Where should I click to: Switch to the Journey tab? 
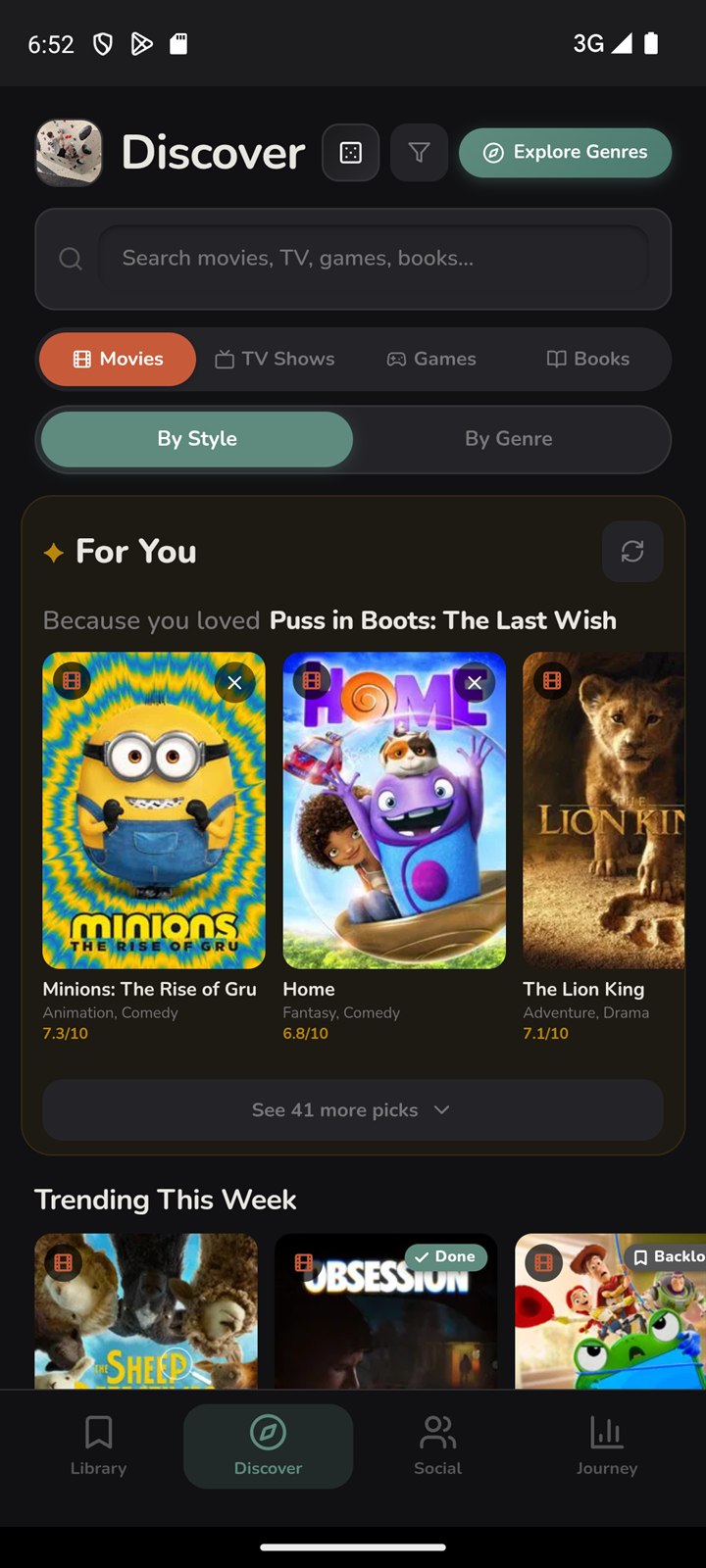coord(607,1446)
